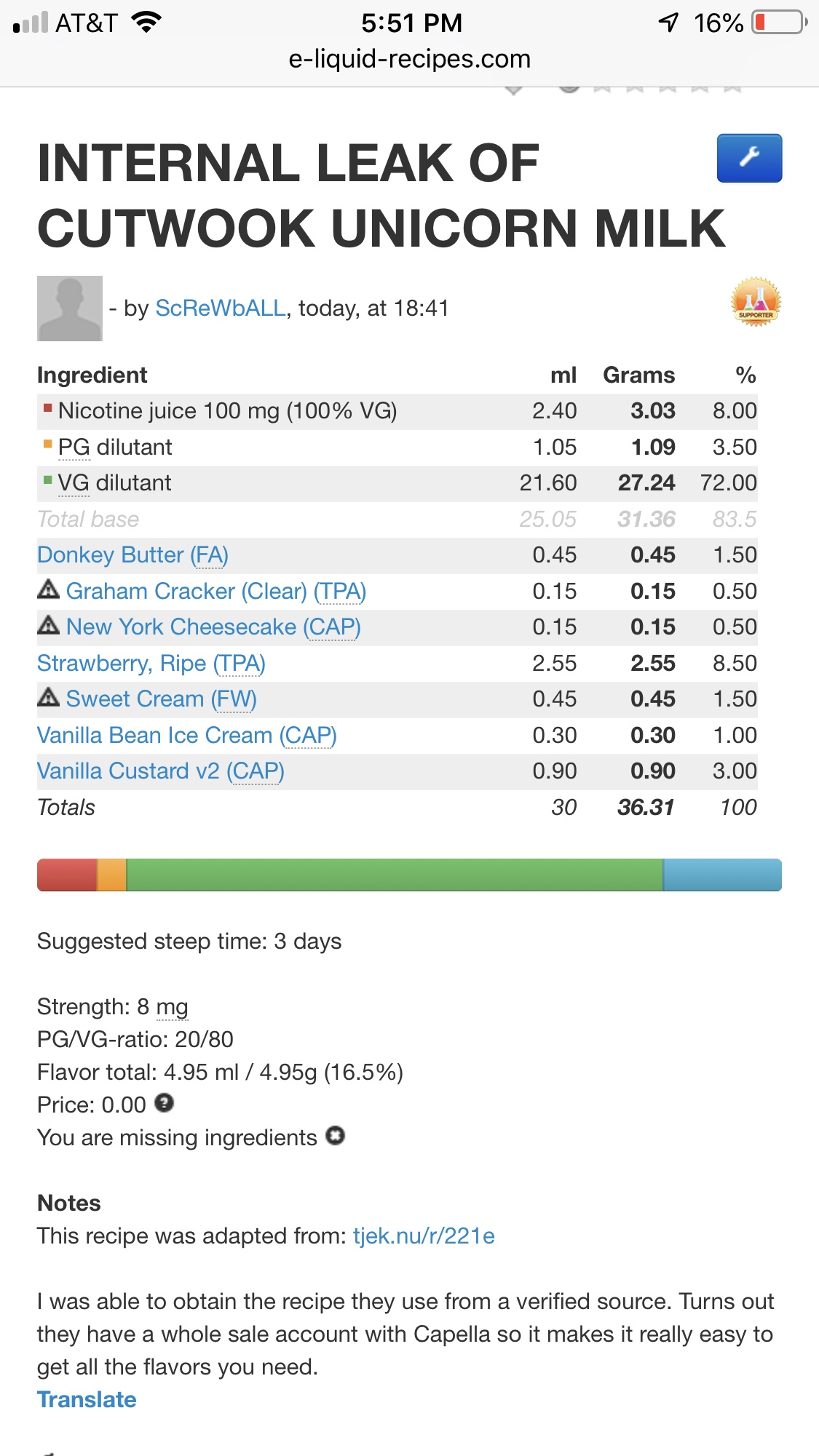Open Donkey Butter (FA) flavor page
The height and width of the screenshot is (1456, 819).
tap(132, 555)
